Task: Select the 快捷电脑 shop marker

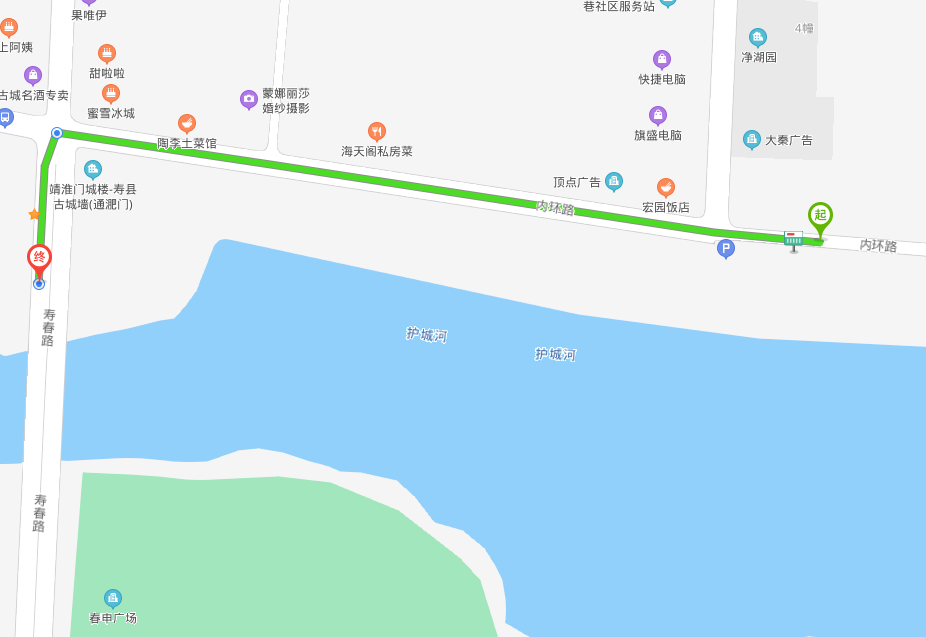Action: [x=662, y=59]
